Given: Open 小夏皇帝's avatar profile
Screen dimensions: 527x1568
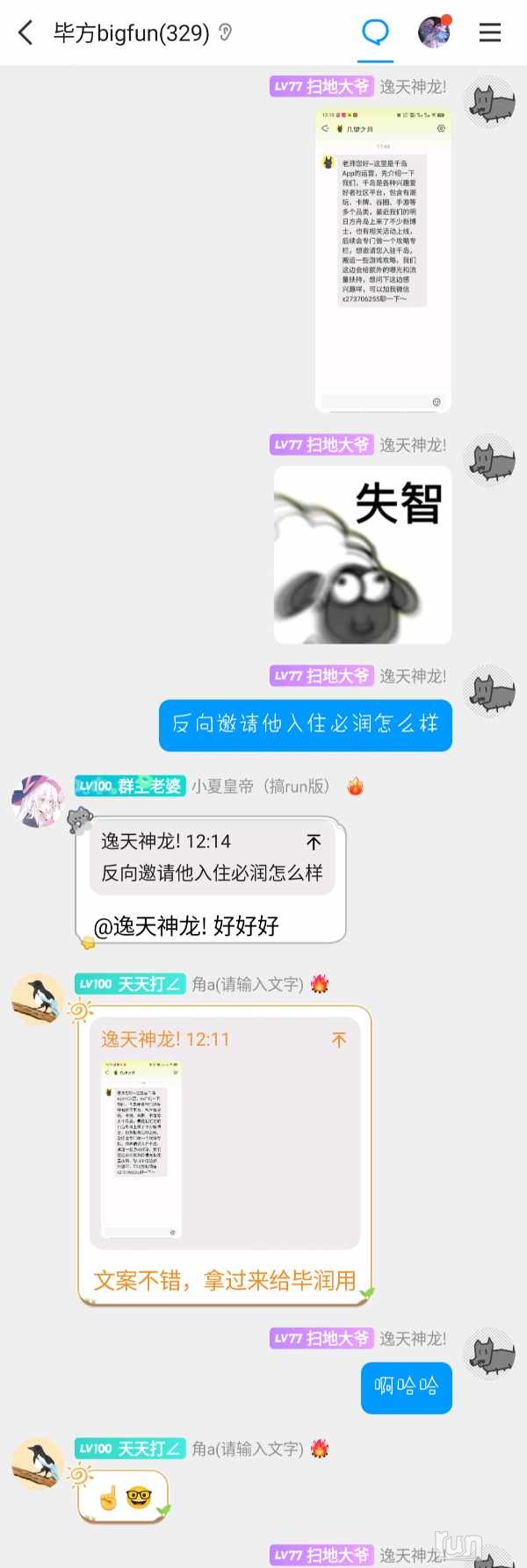Looking at the screenshot, I should pyautogui.click(x=37, y=801).
